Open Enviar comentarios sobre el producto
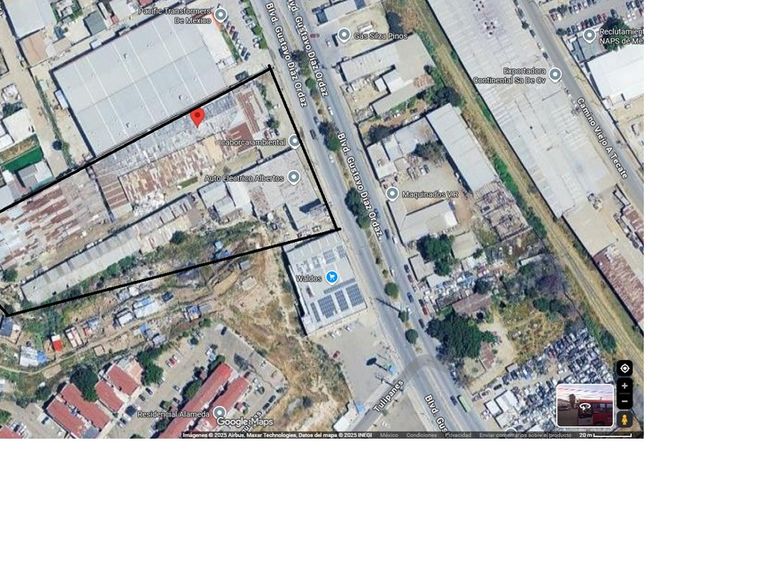Screen dimensions: 768x576 click(x=525, y=435)
